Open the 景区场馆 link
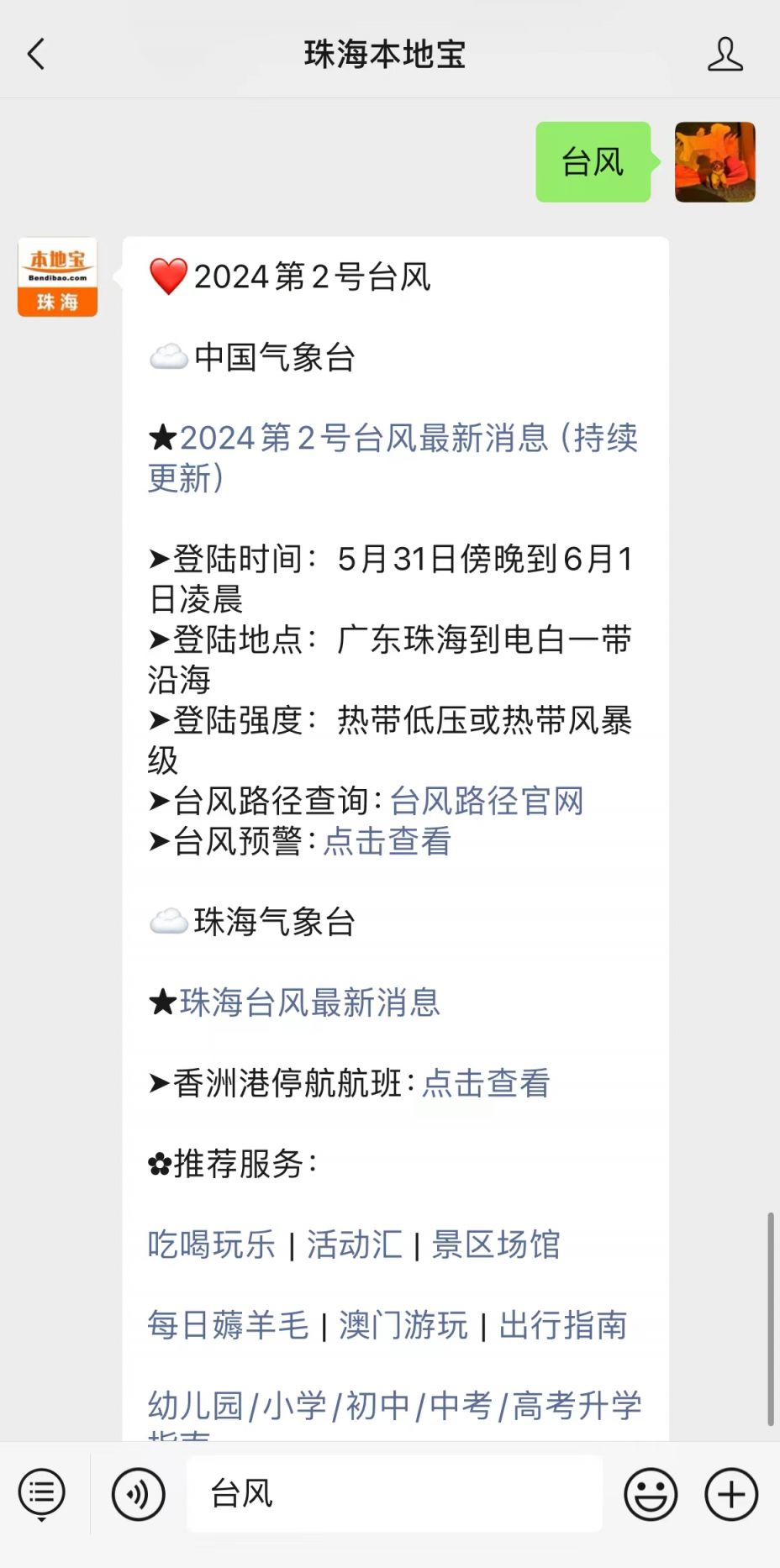The width and height of the screenshot is (780, 1568). (x=495, y=1244)
